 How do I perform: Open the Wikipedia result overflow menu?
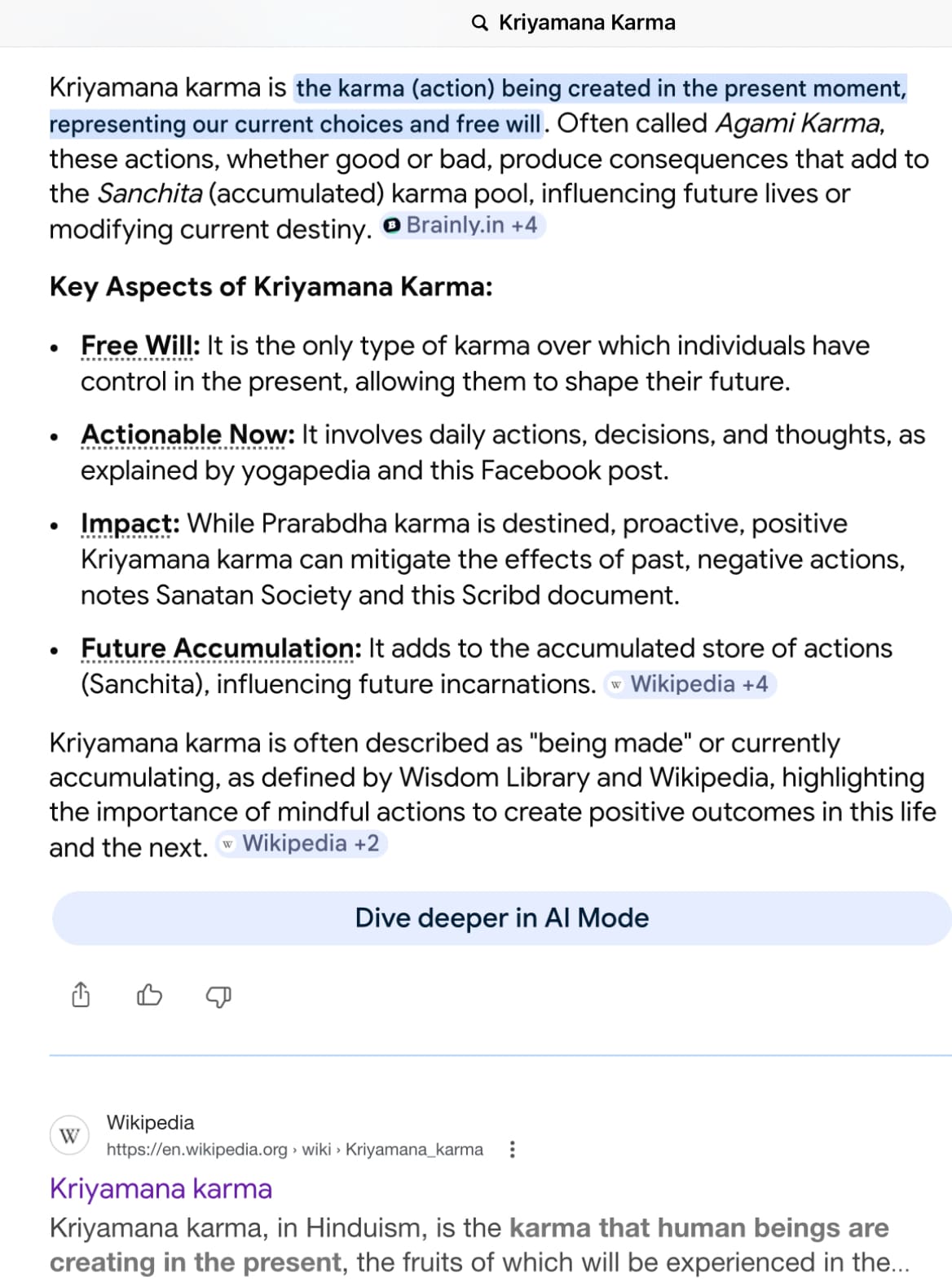(512, 1150)
